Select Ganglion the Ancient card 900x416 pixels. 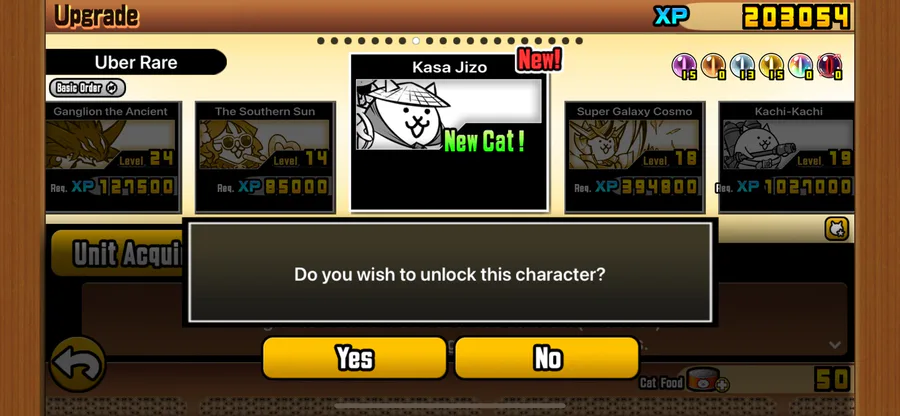[x=114, y=157]
